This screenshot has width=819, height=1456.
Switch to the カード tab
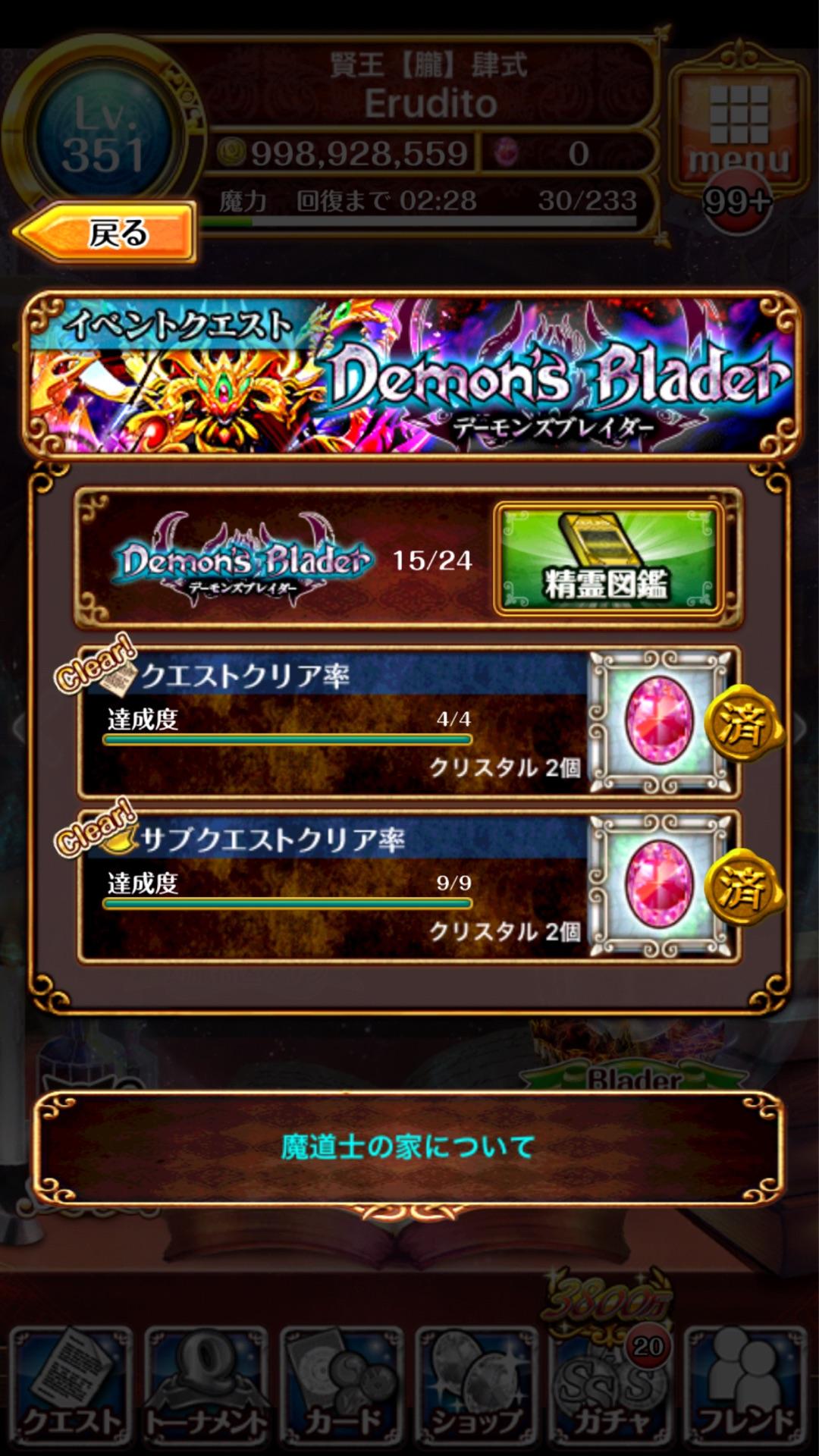[341, 1387]
